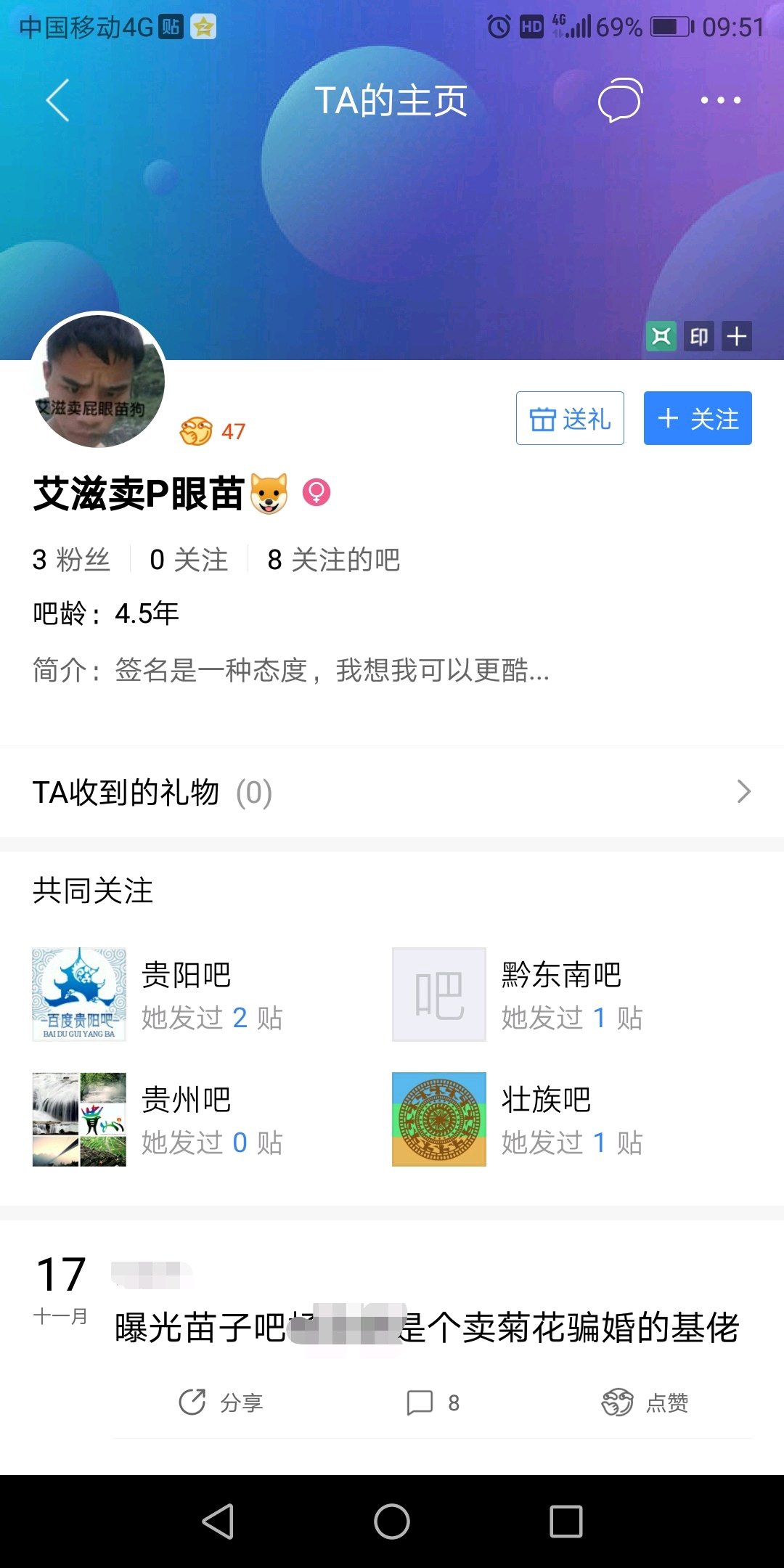Tap the 印 badge icon on the banner
This screenshot has height=1568, width=784.
tap(699, 336)
